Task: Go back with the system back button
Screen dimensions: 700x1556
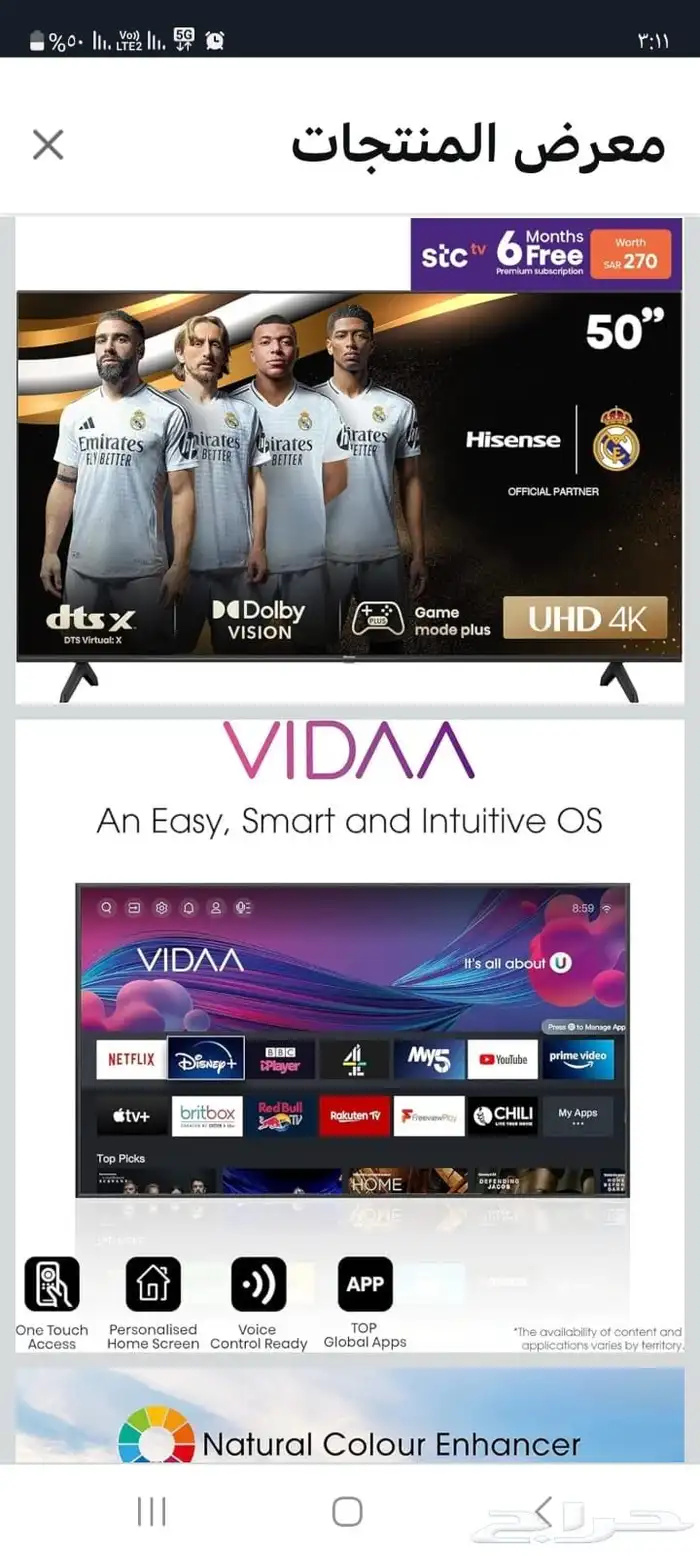Action: click(x=543, y=1511)
